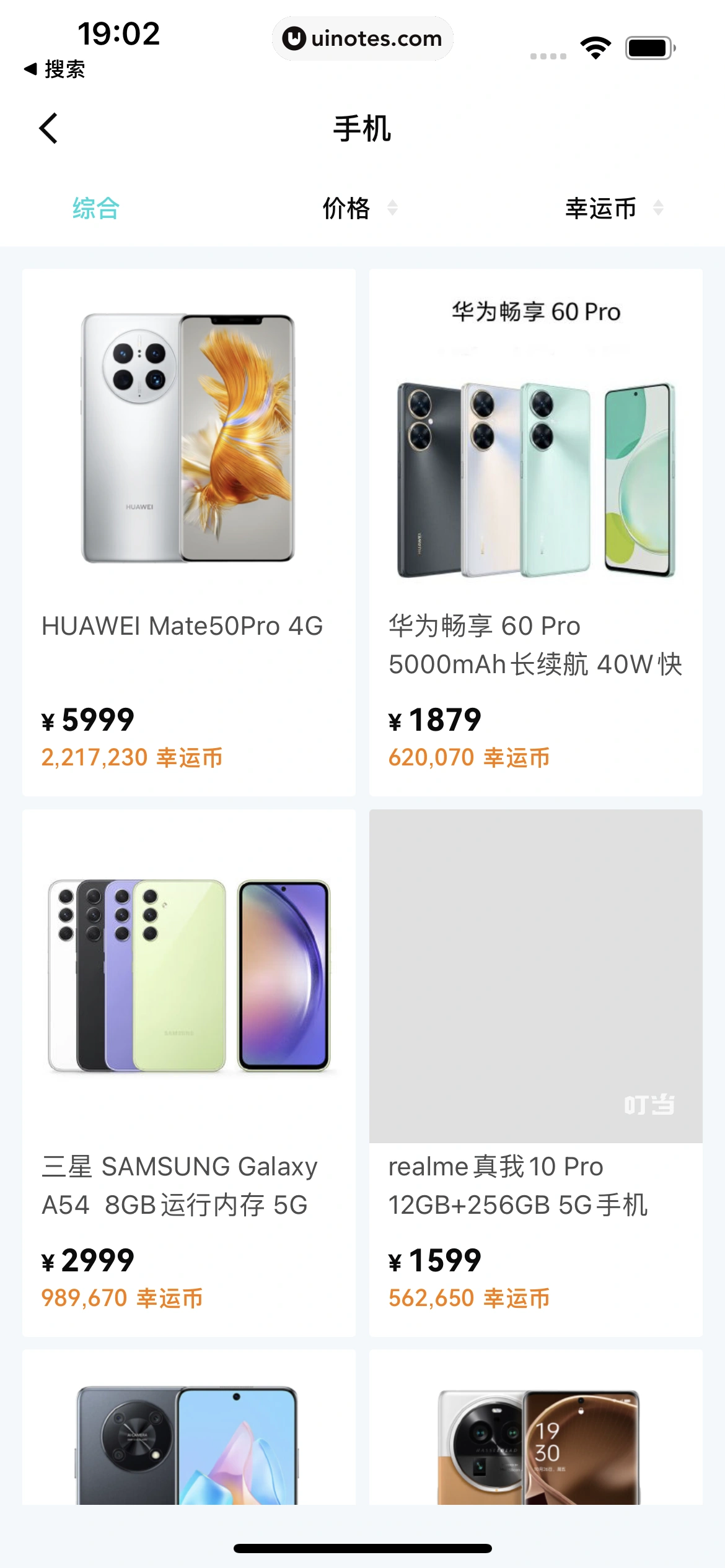Sort products by 幸运币

tap(600, 209)
